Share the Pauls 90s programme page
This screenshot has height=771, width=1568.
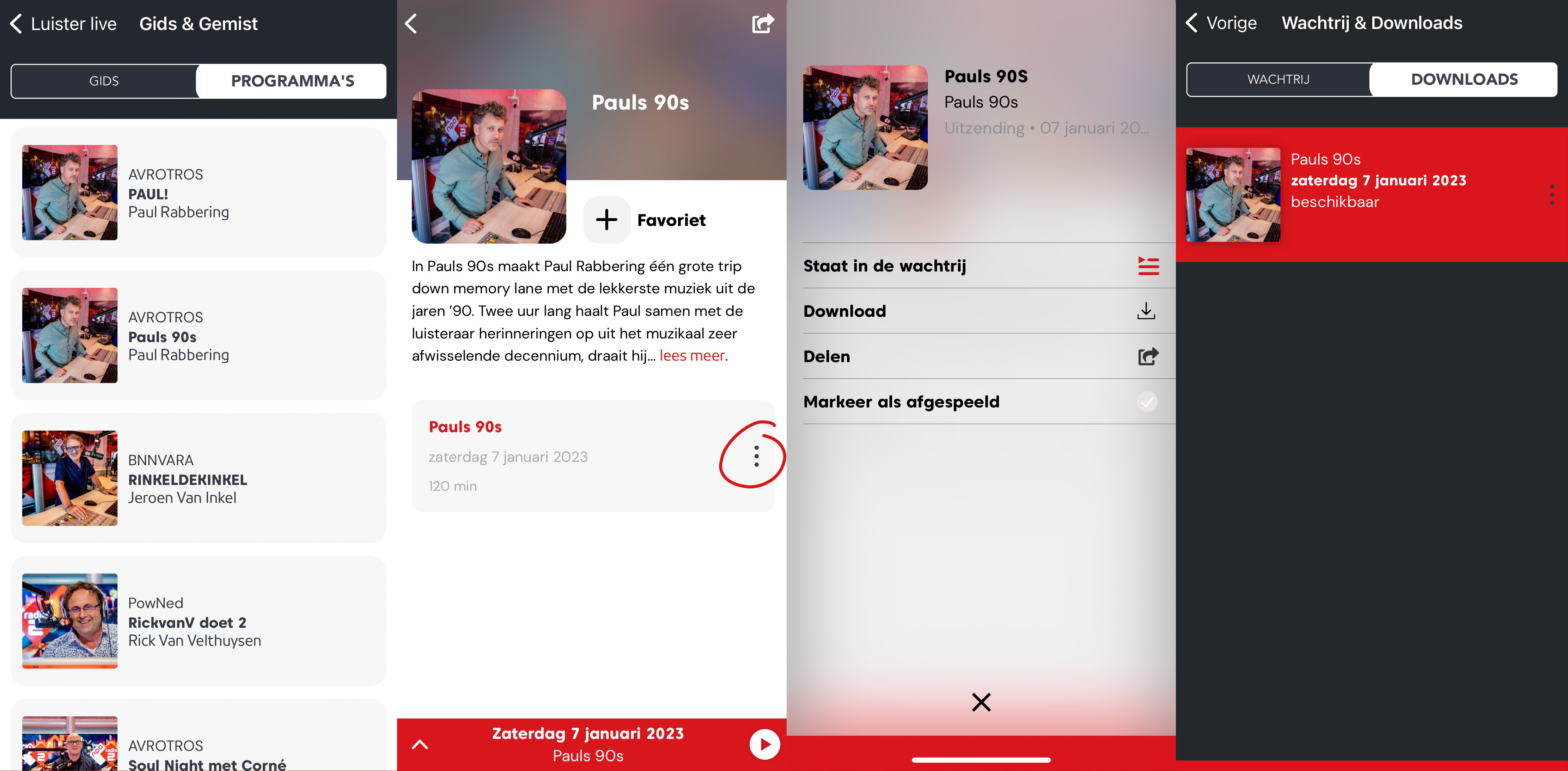(762, 24)
